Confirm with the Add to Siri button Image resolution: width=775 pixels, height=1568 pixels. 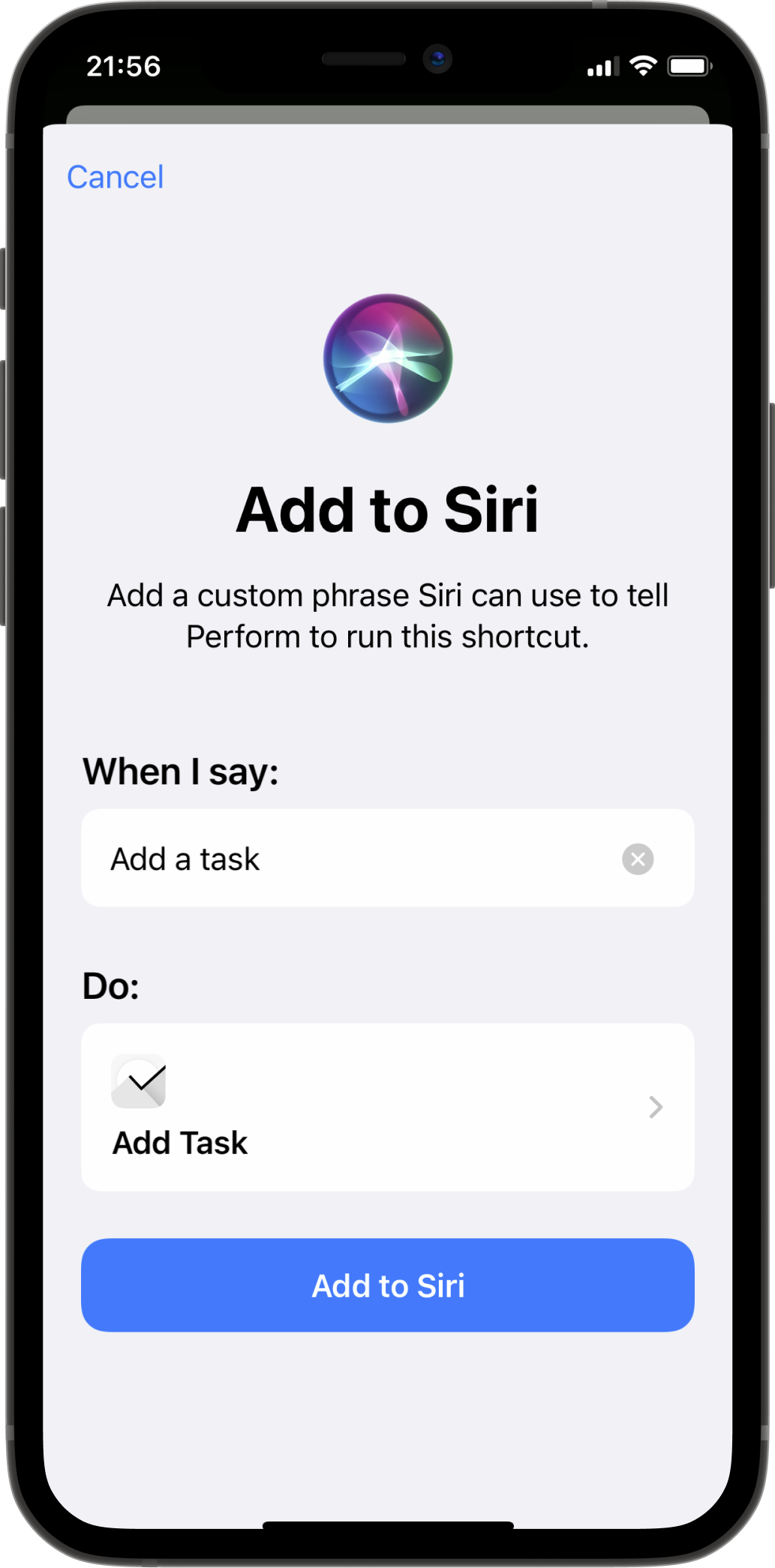[x=387, y=1285]
